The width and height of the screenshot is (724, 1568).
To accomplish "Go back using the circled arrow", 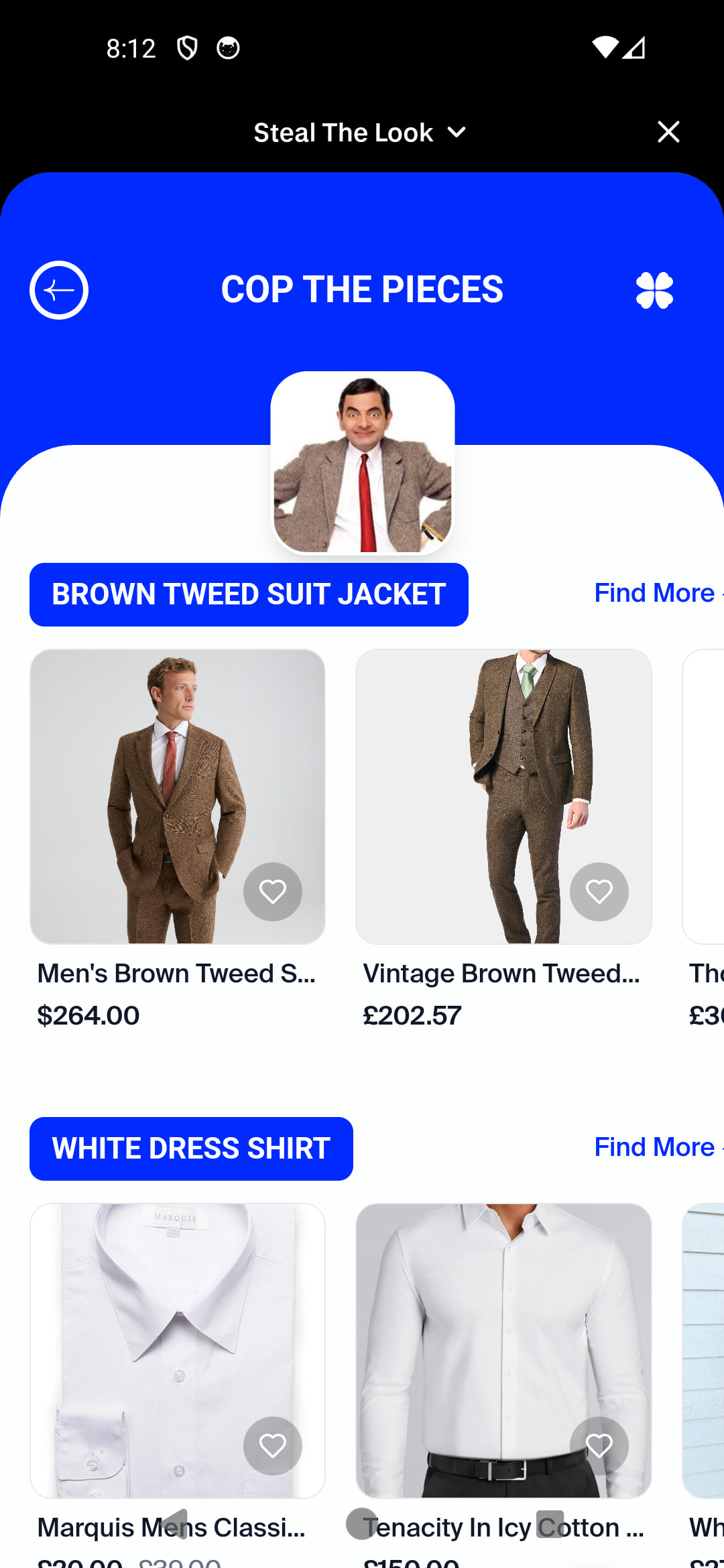I will click(59, 290).
